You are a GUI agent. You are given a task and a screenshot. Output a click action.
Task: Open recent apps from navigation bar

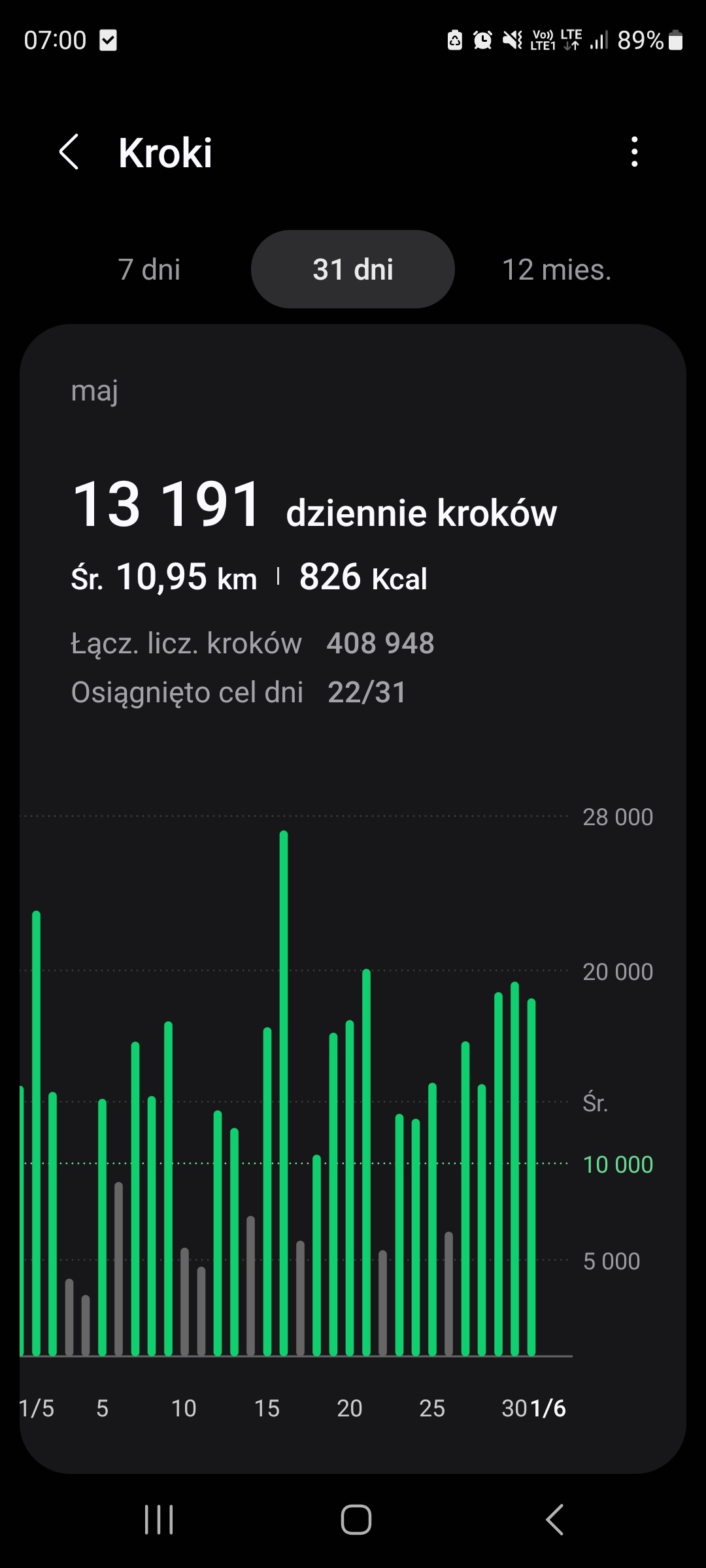(x=159, y=1519)
